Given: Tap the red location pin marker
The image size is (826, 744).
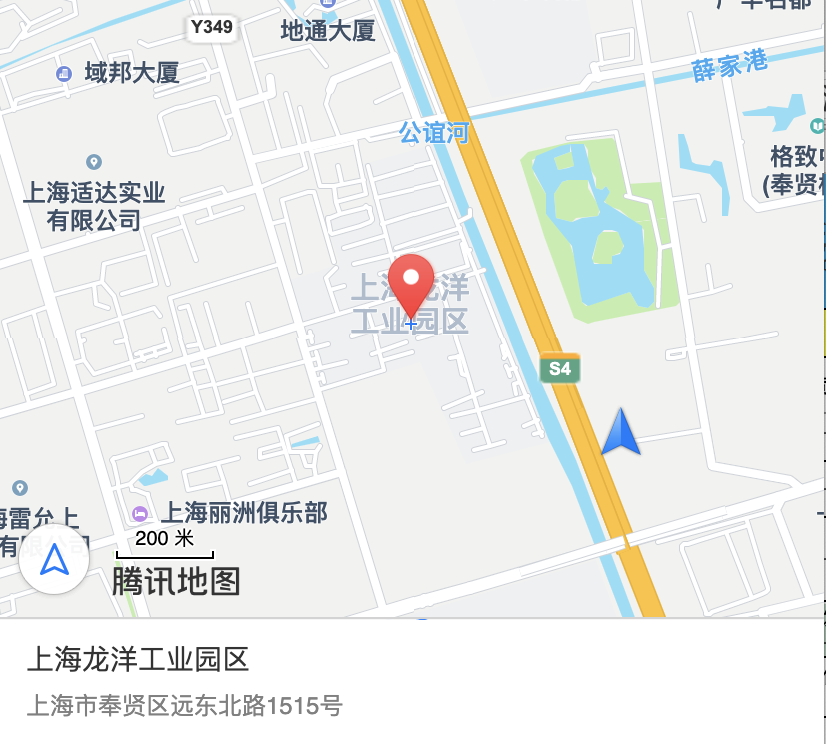Looking at the screenshot, I should [410, 284].
